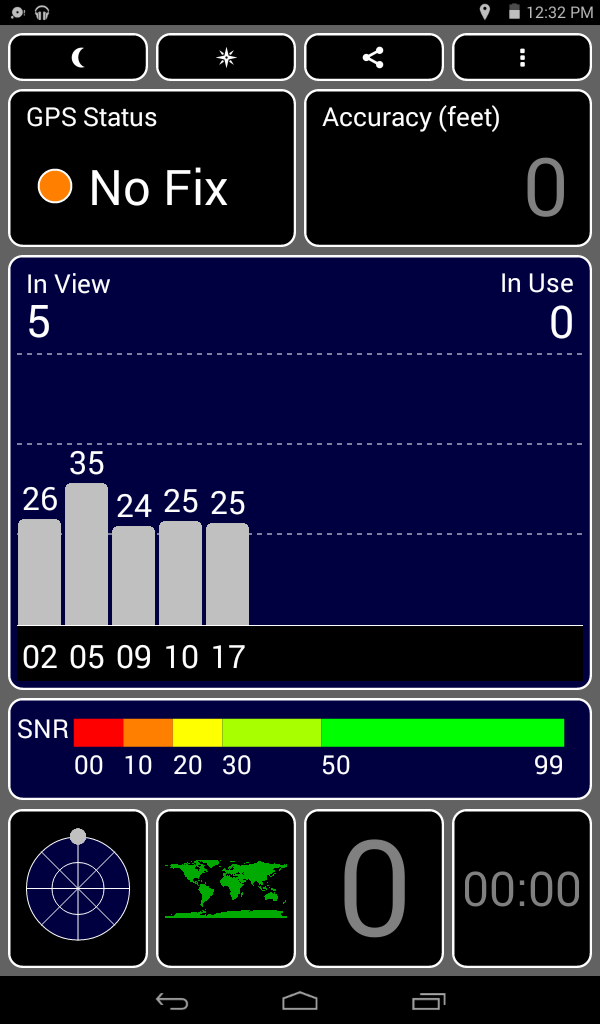Tap the compass star button
Image resolution: width=600 pixels, height=1024 pixels.
[x=226, y=57]
